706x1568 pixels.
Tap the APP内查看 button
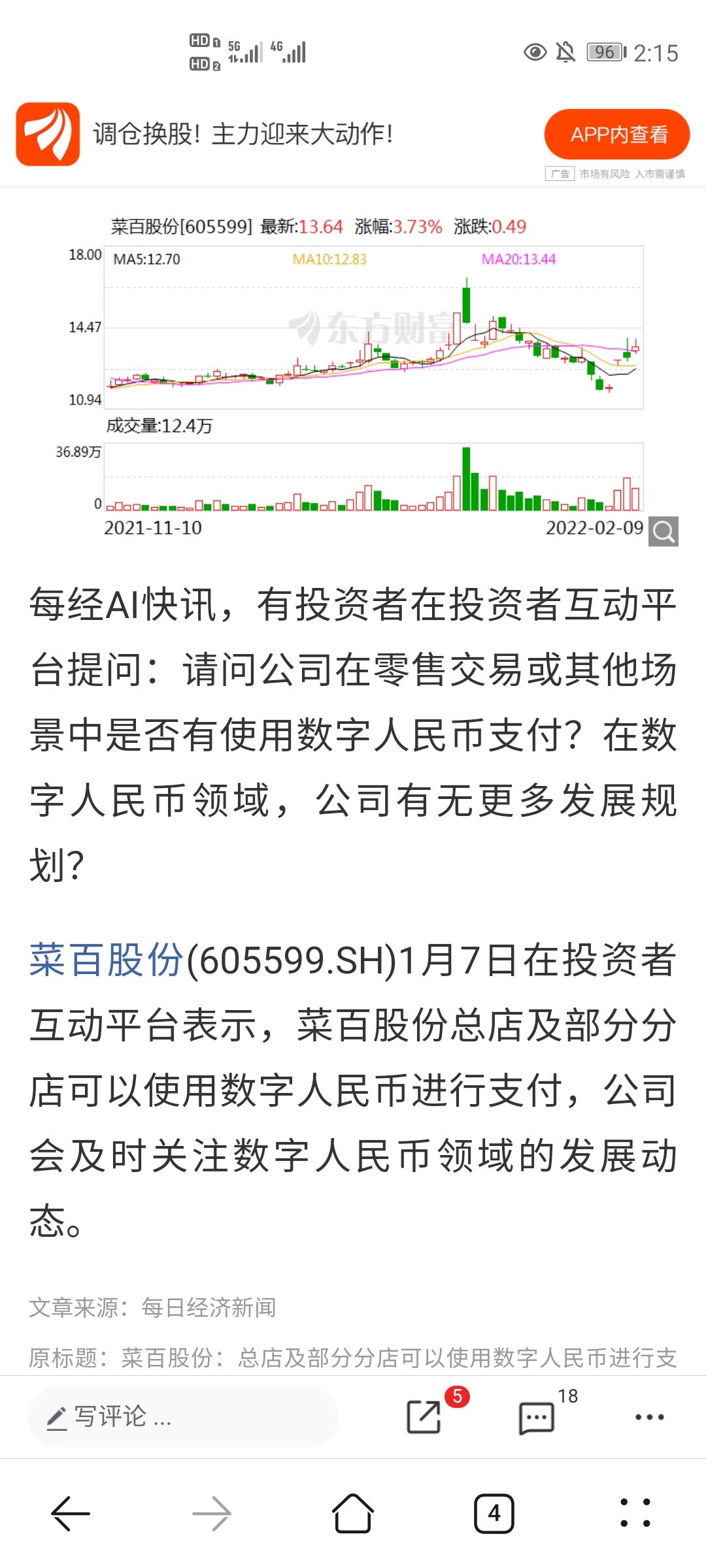pos(616,135)
